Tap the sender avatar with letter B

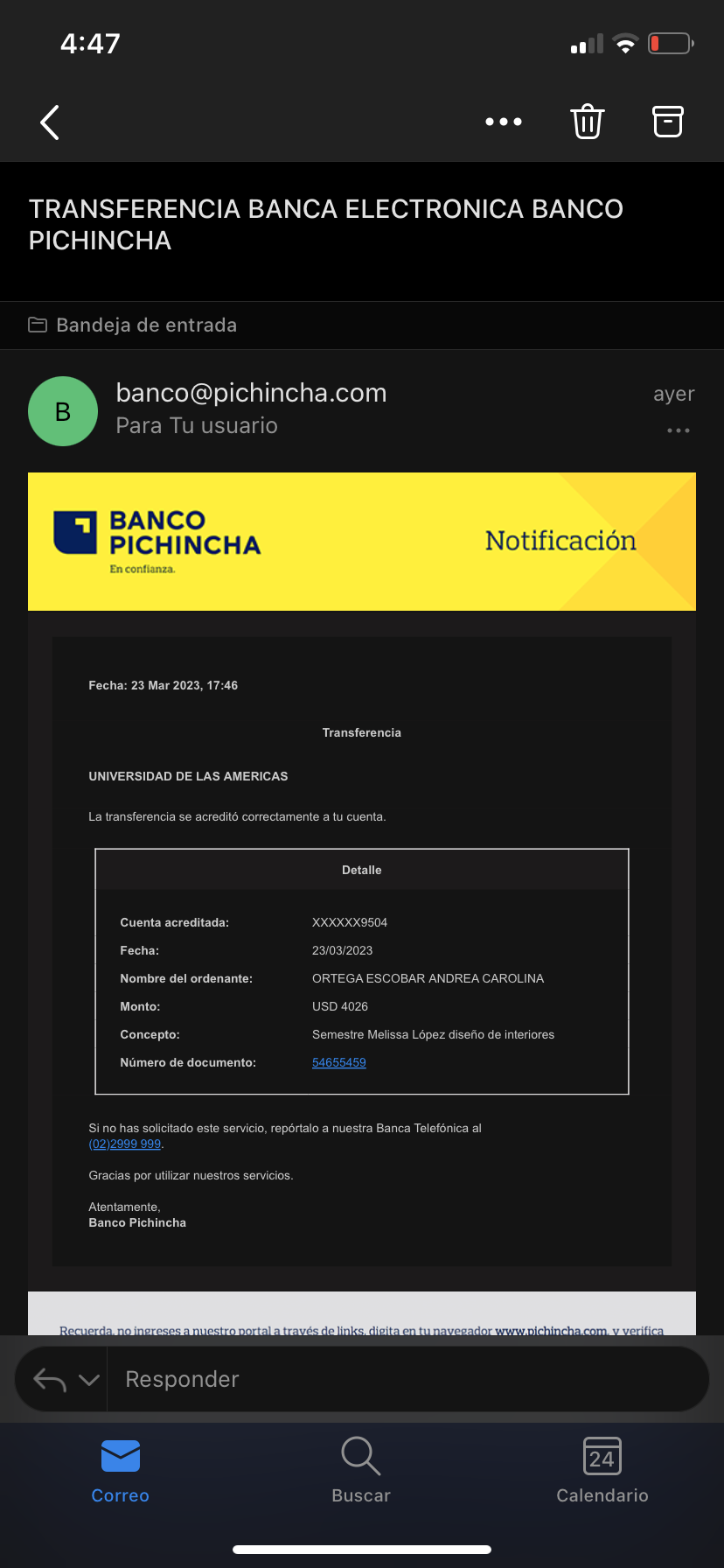coord(63,411)
